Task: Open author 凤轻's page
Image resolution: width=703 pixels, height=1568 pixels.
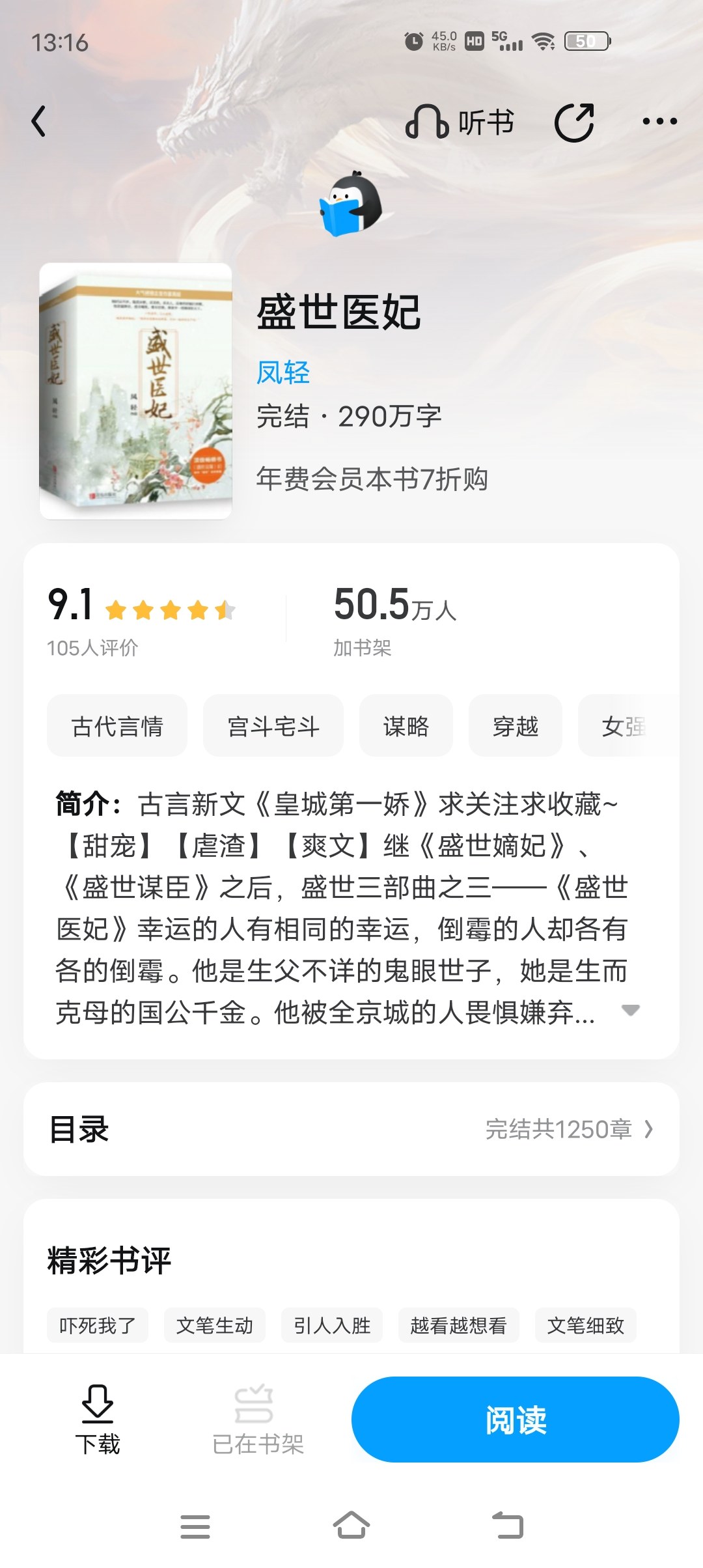Action: (283, 372)
